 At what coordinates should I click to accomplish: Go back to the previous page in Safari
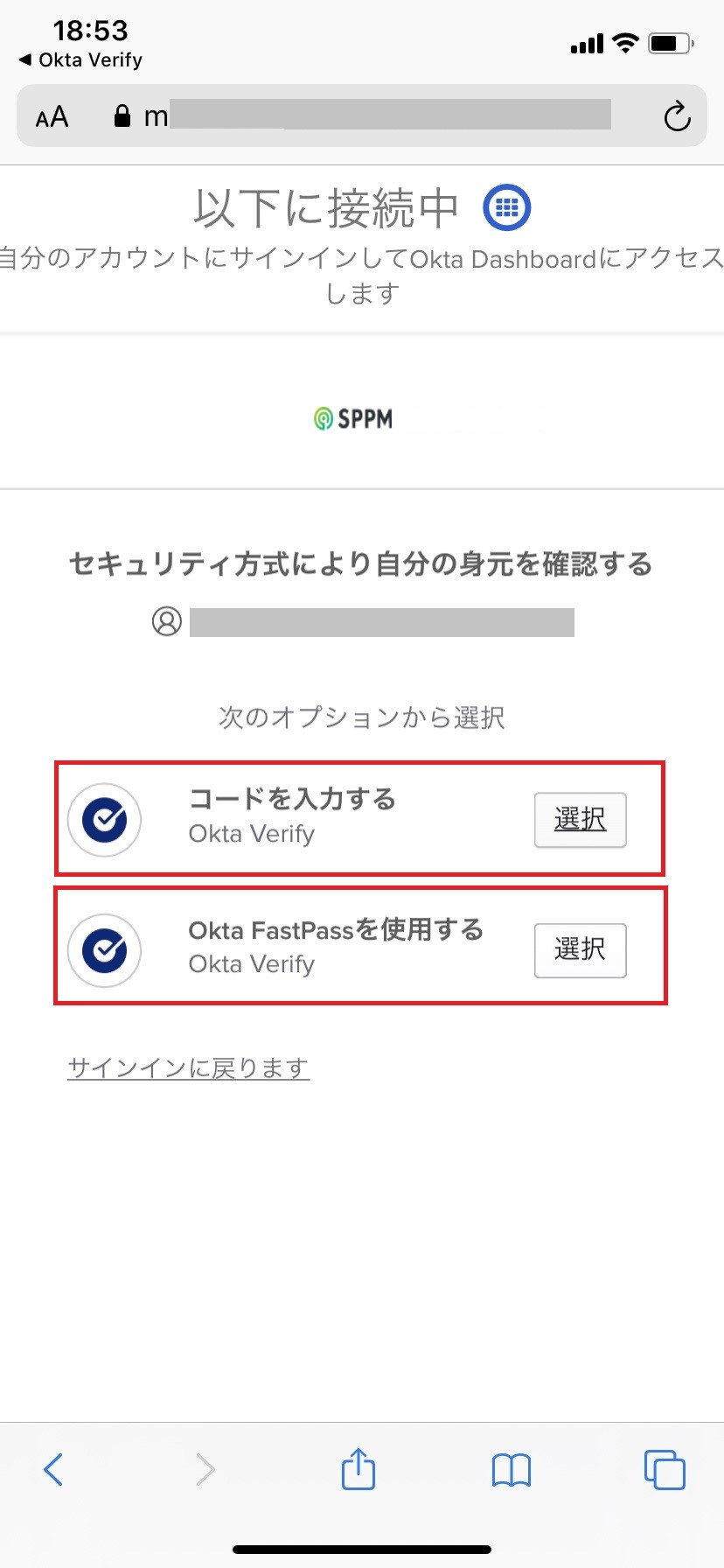click(x=53, y=1469)
